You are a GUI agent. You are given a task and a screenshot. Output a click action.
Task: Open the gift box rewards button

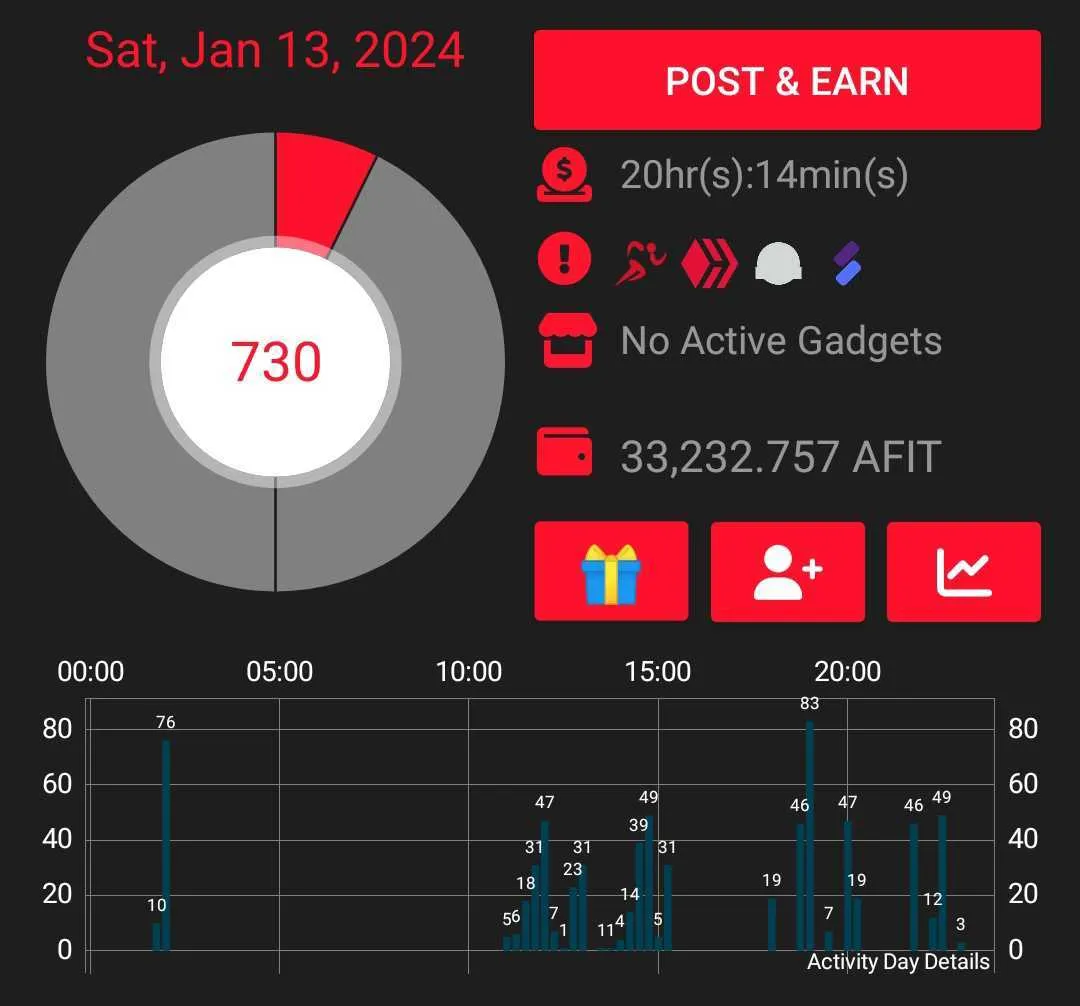point(611,572)
